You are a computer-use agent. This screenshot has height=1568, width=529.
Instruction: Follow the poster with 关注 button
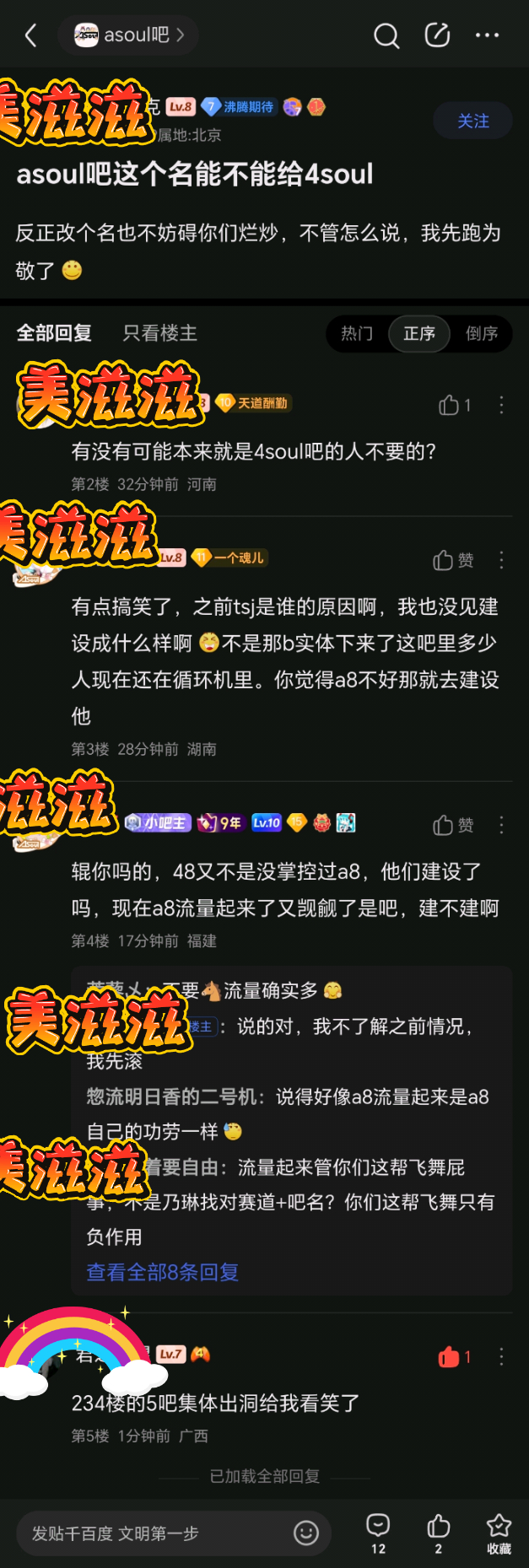click(473, 121)
